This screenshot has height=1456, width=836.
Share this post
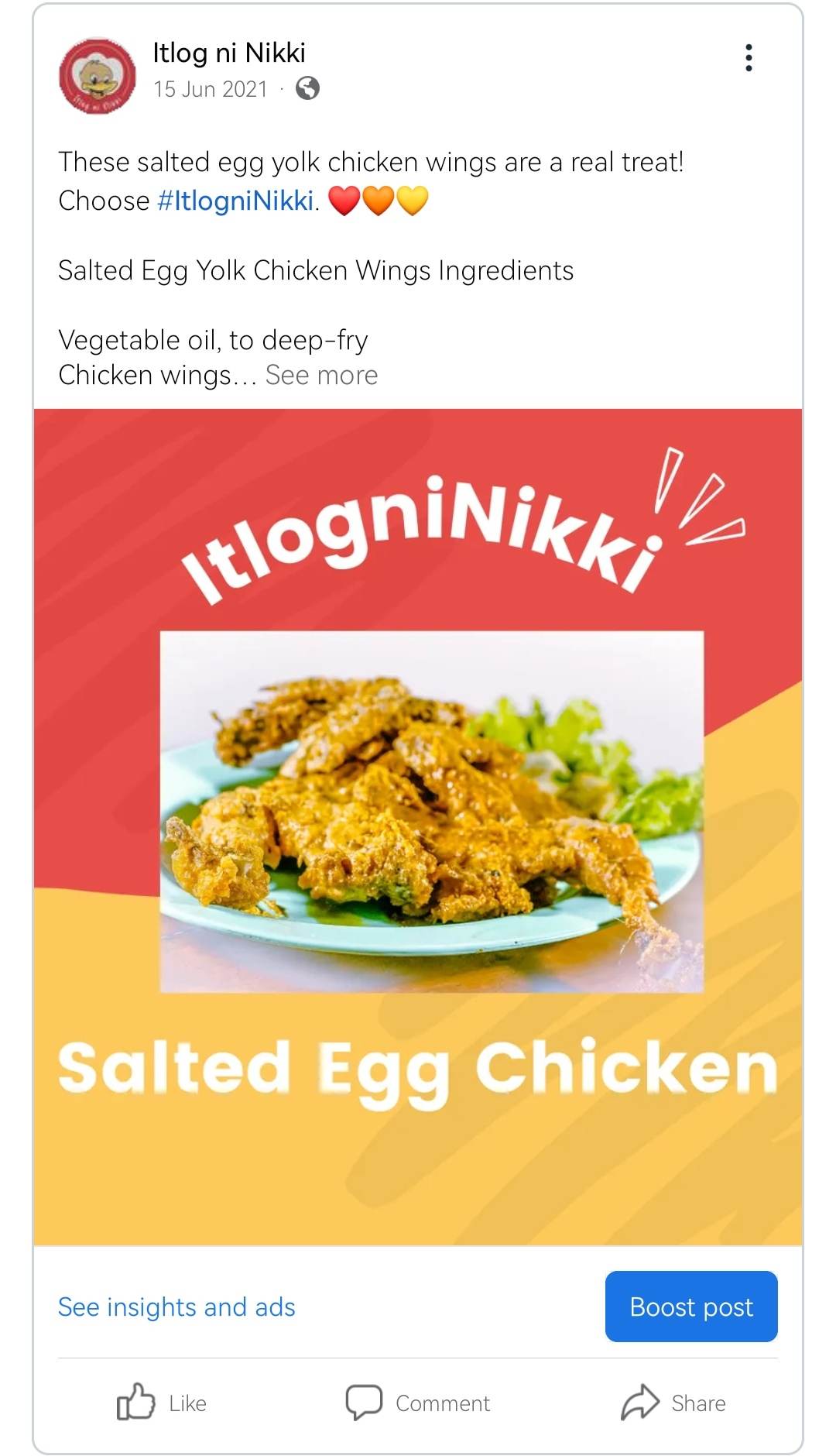(673, 1403)
